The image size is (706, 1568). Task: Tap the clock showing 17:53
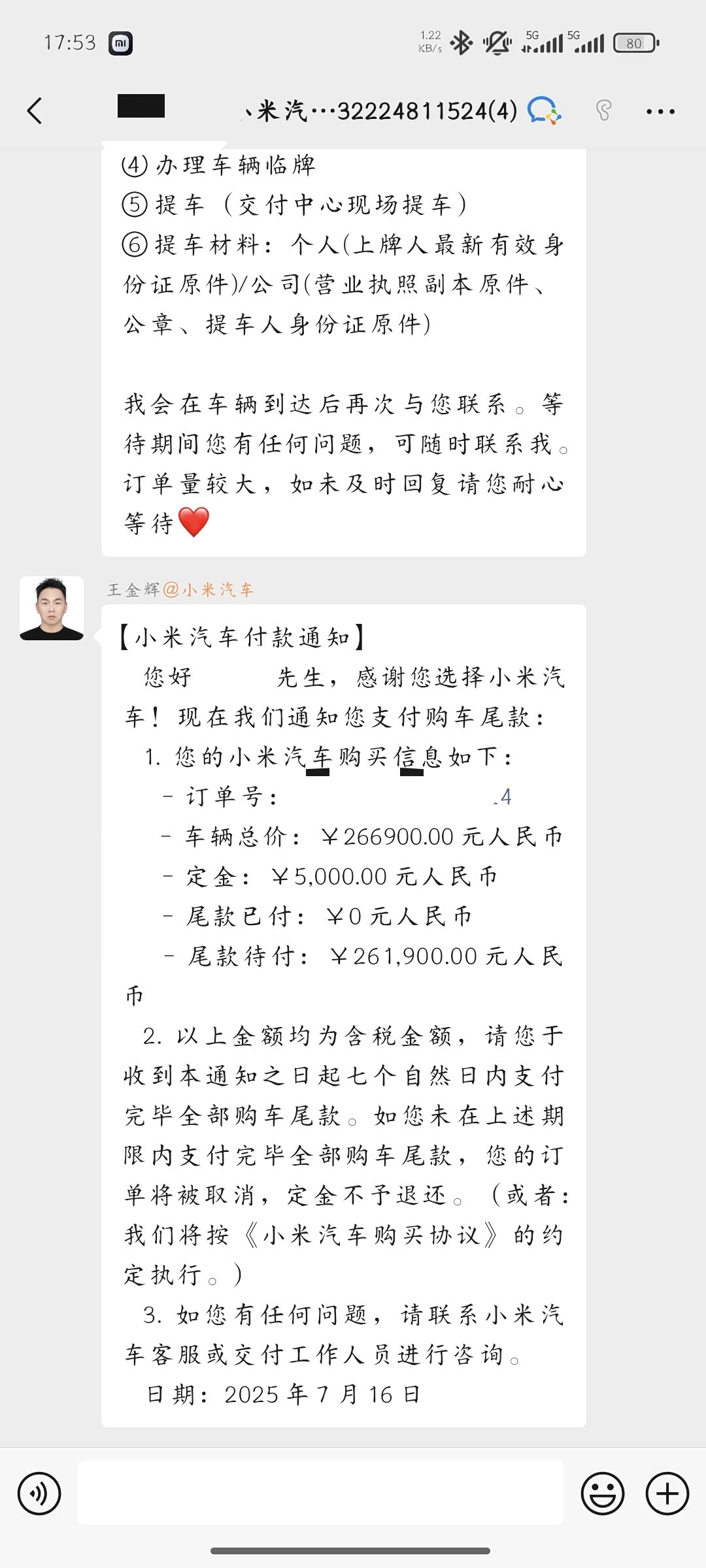[x=69, y=42]
